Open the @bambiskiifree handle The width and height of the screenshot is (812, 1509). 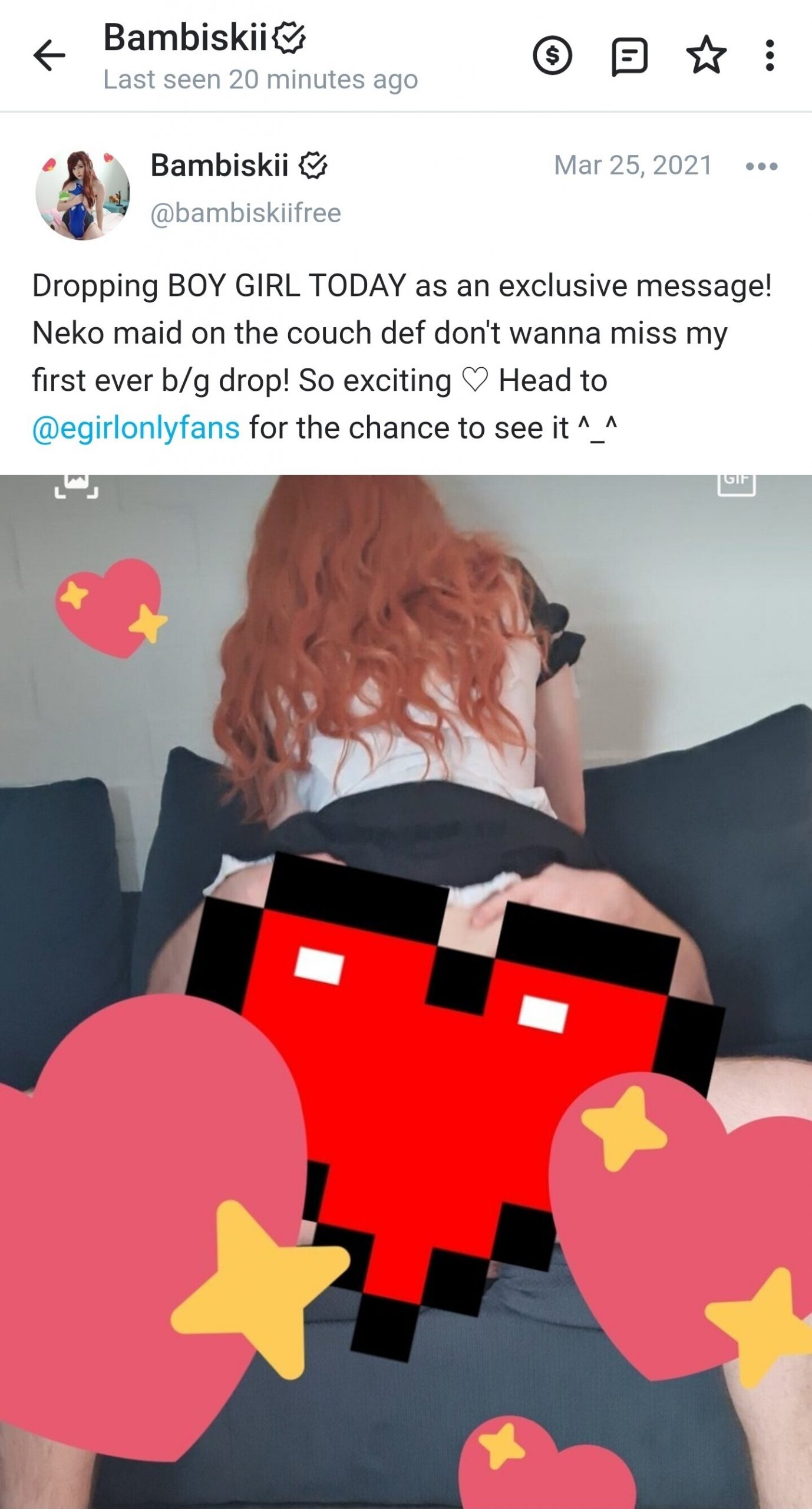[246, 213]
